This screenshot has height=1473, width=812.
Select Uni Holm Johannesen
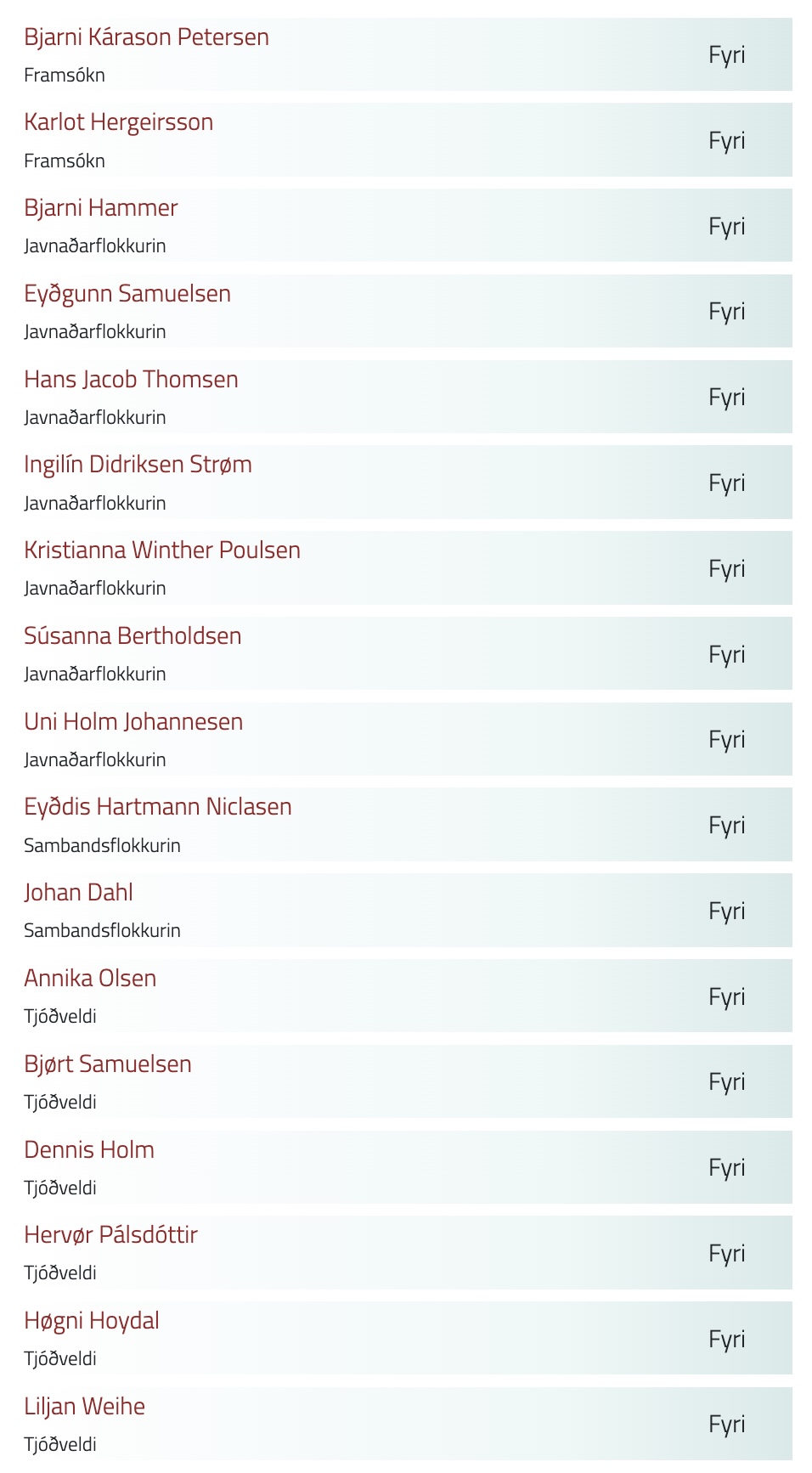click(133, 722)
